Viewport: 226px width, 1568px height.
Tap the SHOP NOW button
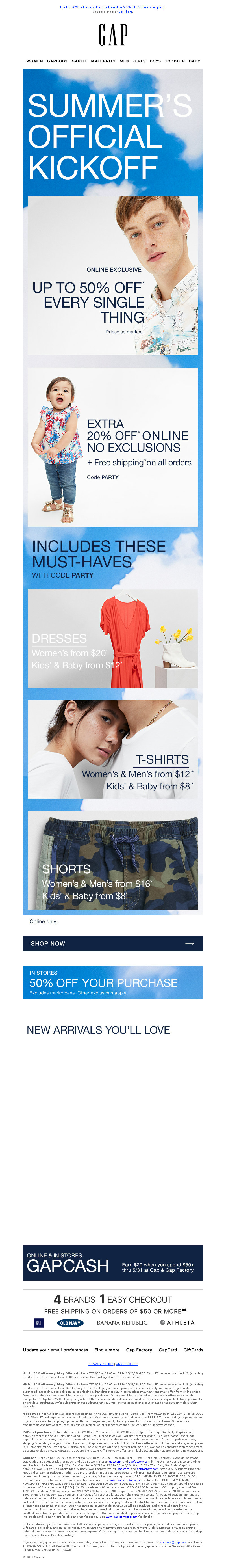[112, 943]
